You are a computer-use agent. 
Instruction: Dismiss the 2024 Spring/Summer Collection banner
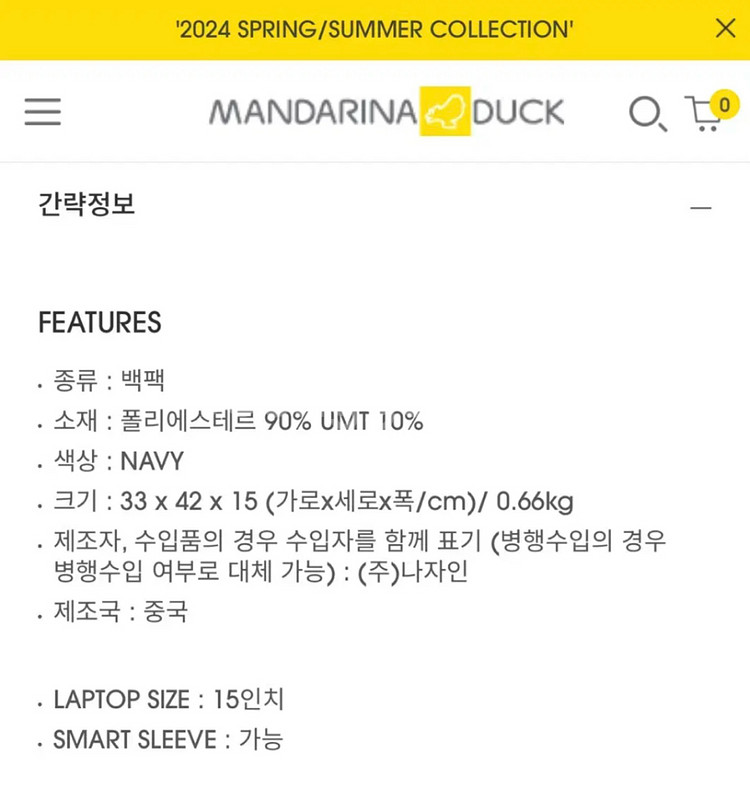pos(725,29)
